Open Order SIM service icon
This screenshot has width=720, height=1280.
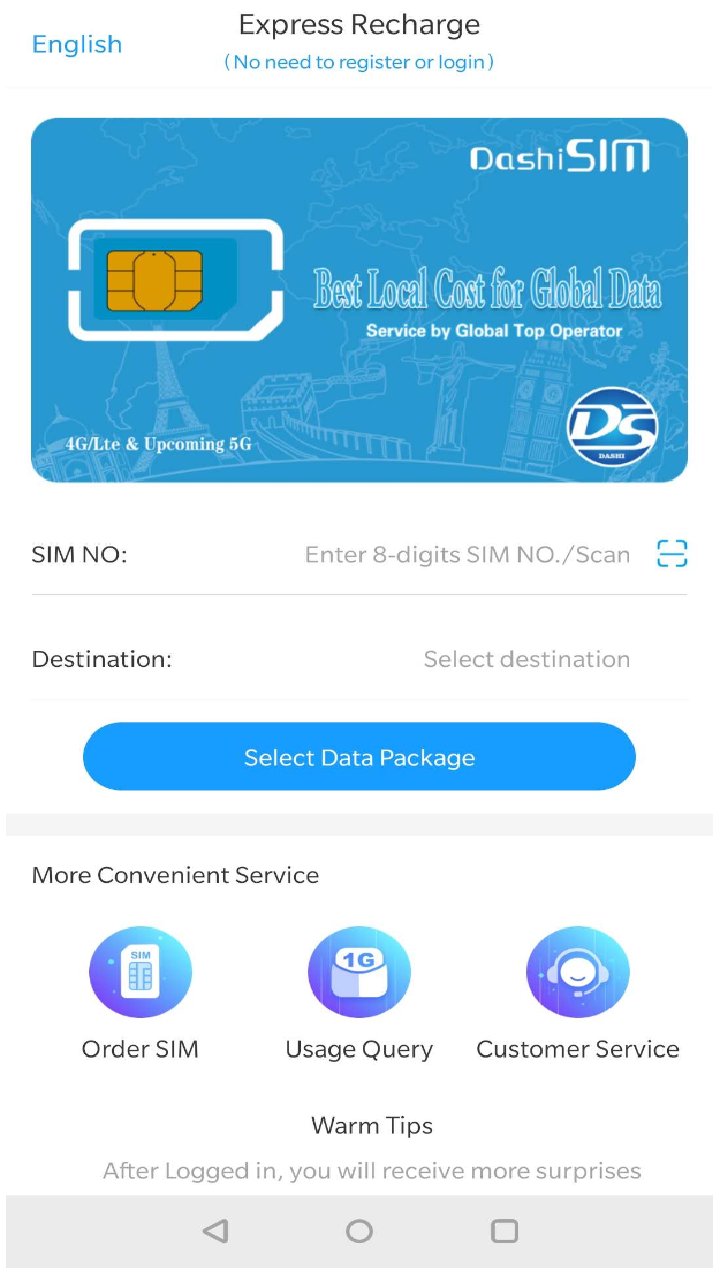pos(140,971)
